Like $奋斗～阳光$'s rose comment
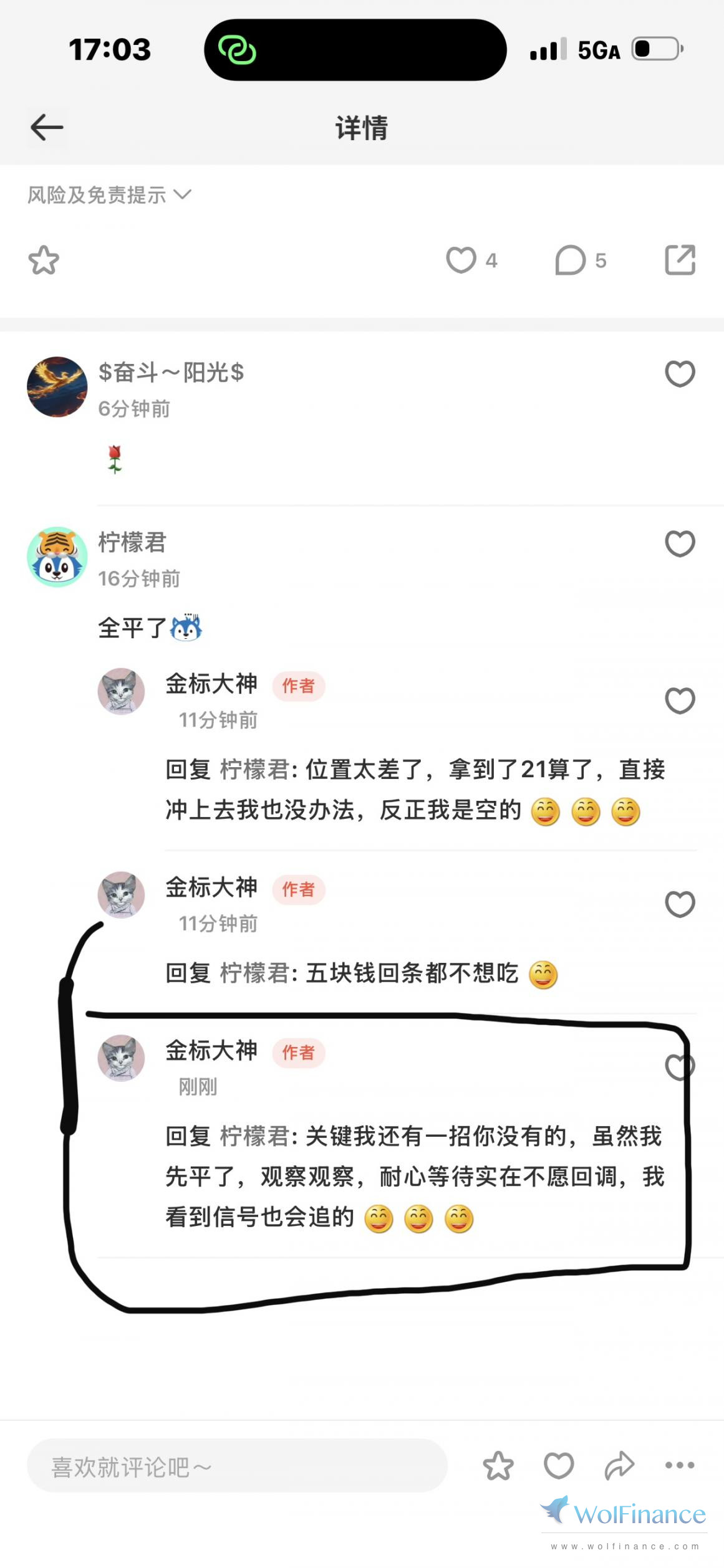 pos(680,374)
